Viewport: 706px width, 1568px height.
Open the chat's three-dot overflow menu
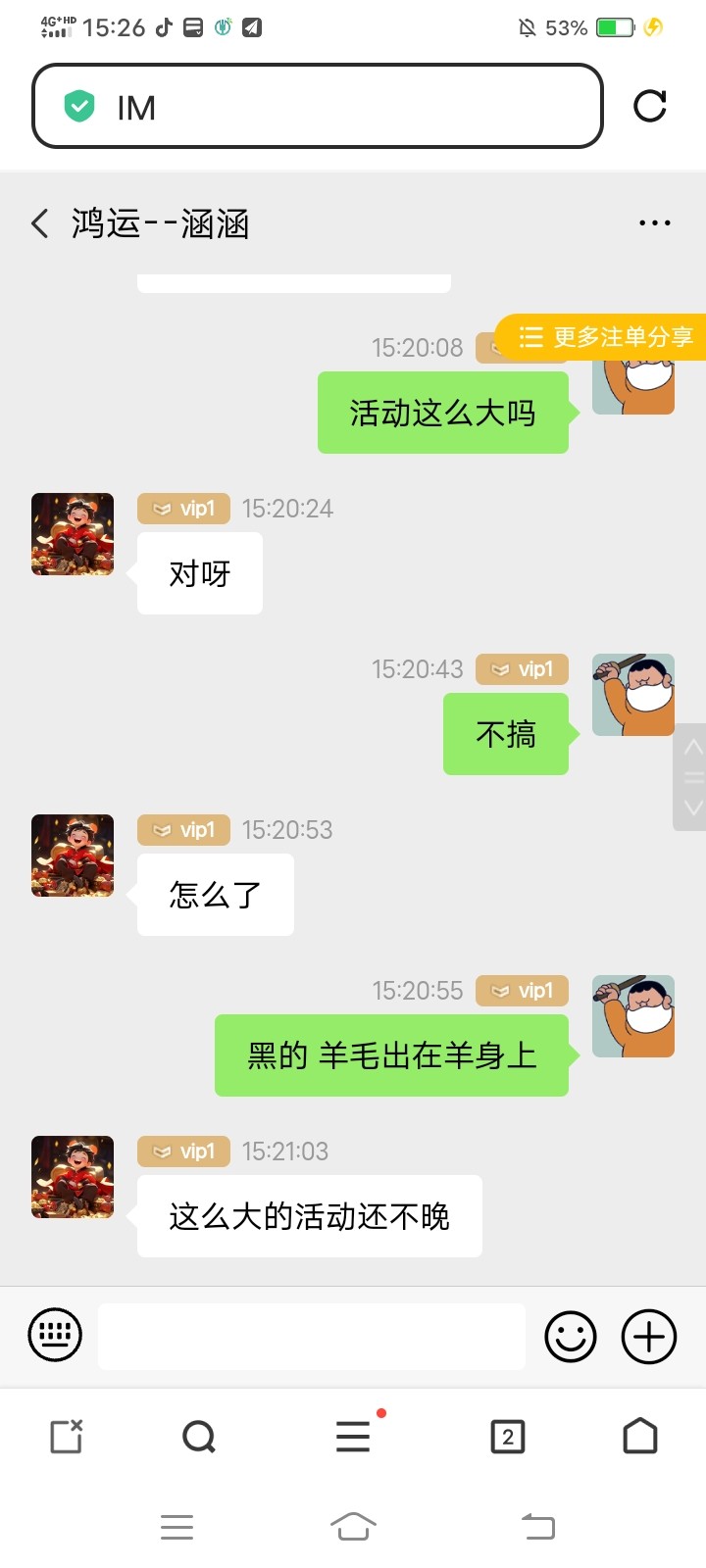click(x=654, y=223)
